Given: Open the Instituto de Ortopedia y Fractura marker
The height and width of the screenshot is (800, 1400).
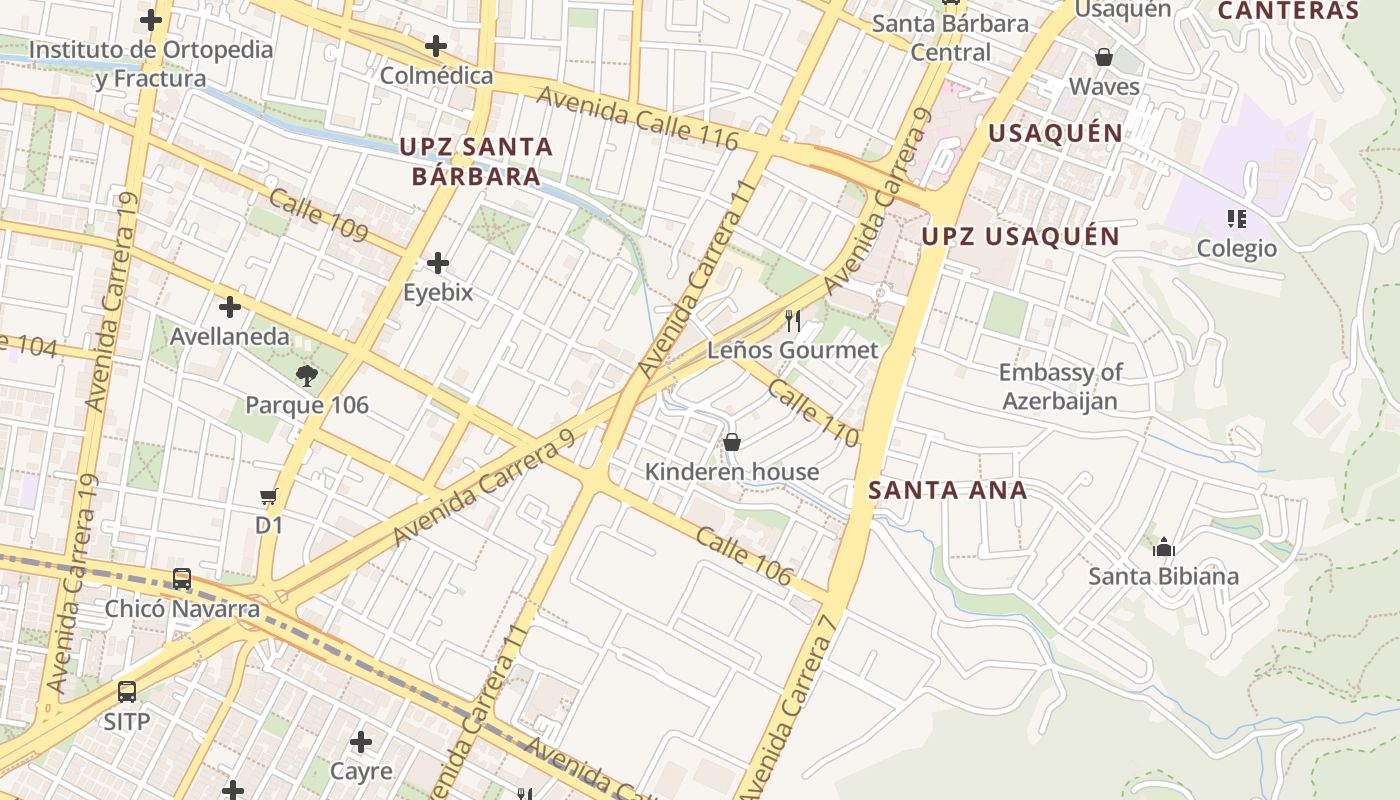Looking at the screenshot, I should pos(151,20).
